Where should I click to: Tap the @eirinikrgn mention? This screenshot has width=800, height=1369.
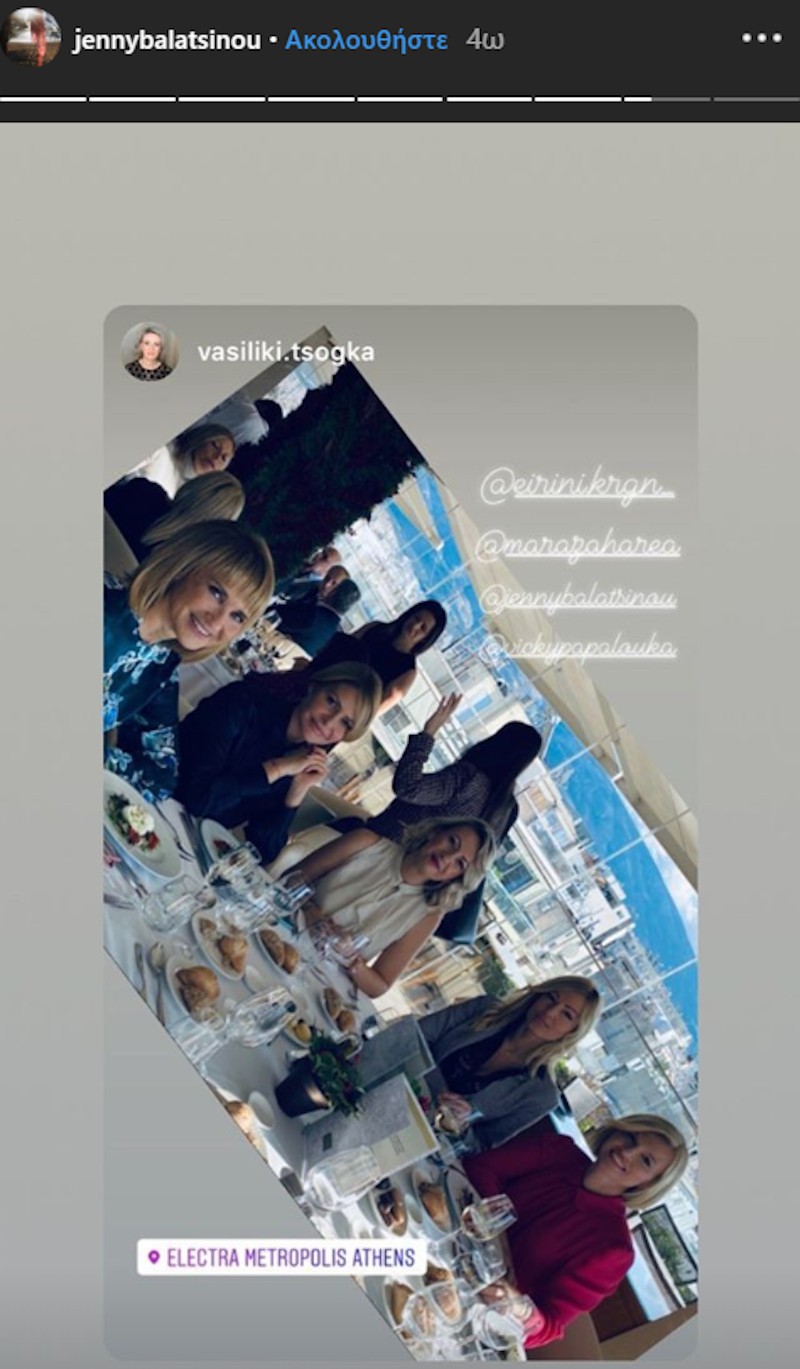[577, 487]
